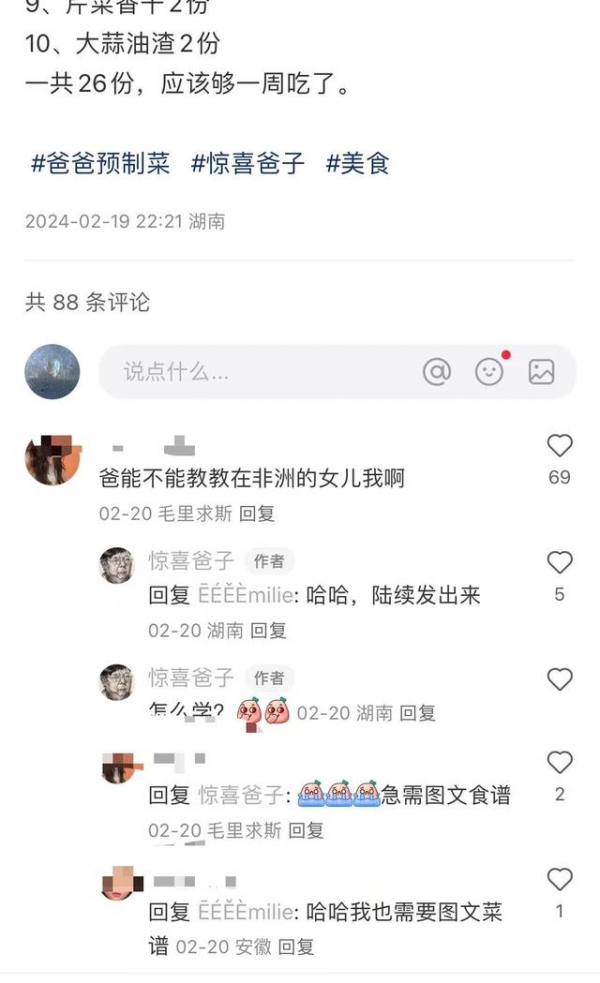
Task: Open the emoji picker in comment box
Action: tap(489, 372)
